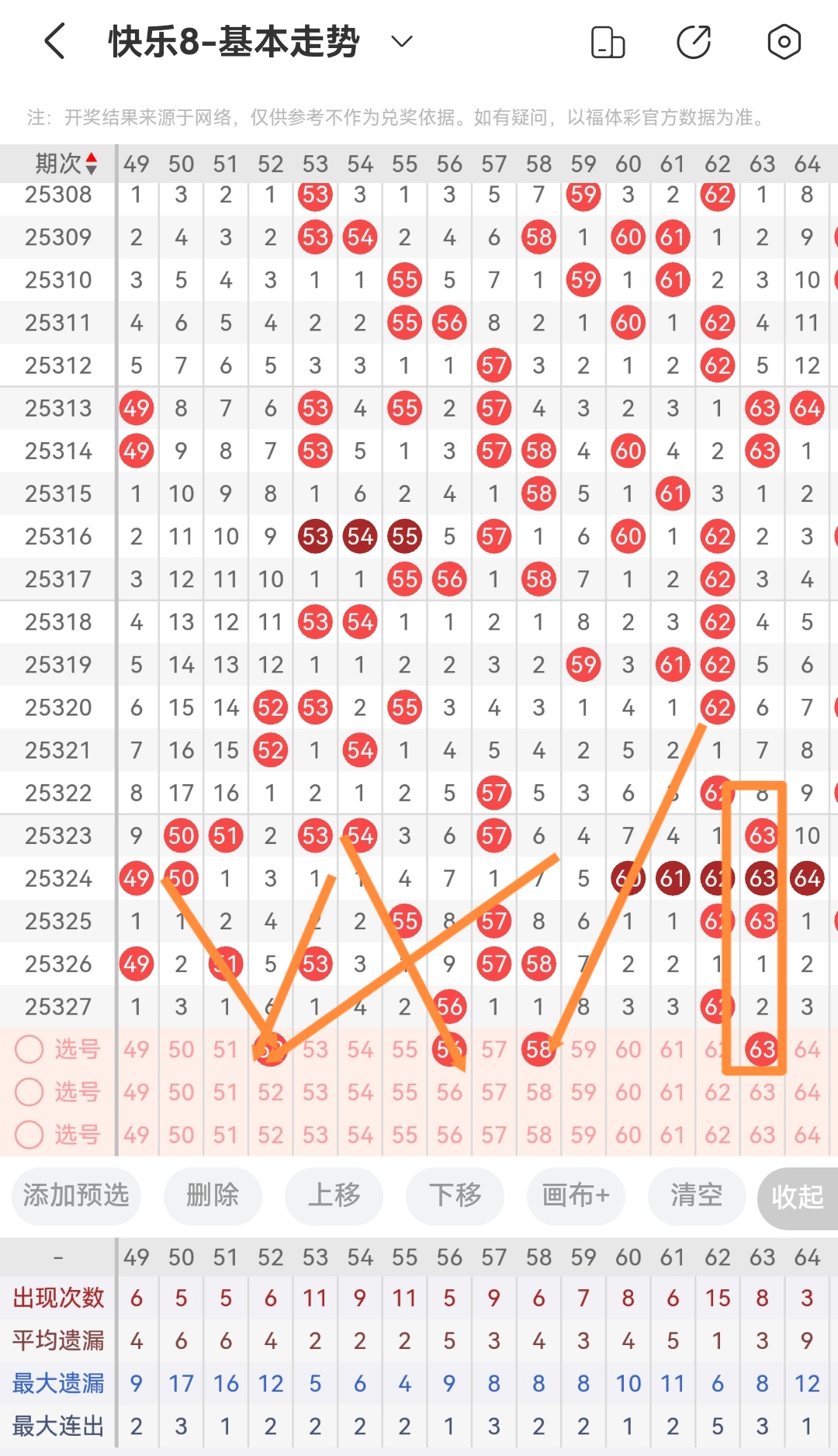
Task: Select the second 选号 radio row
Action: [29, 1092]
